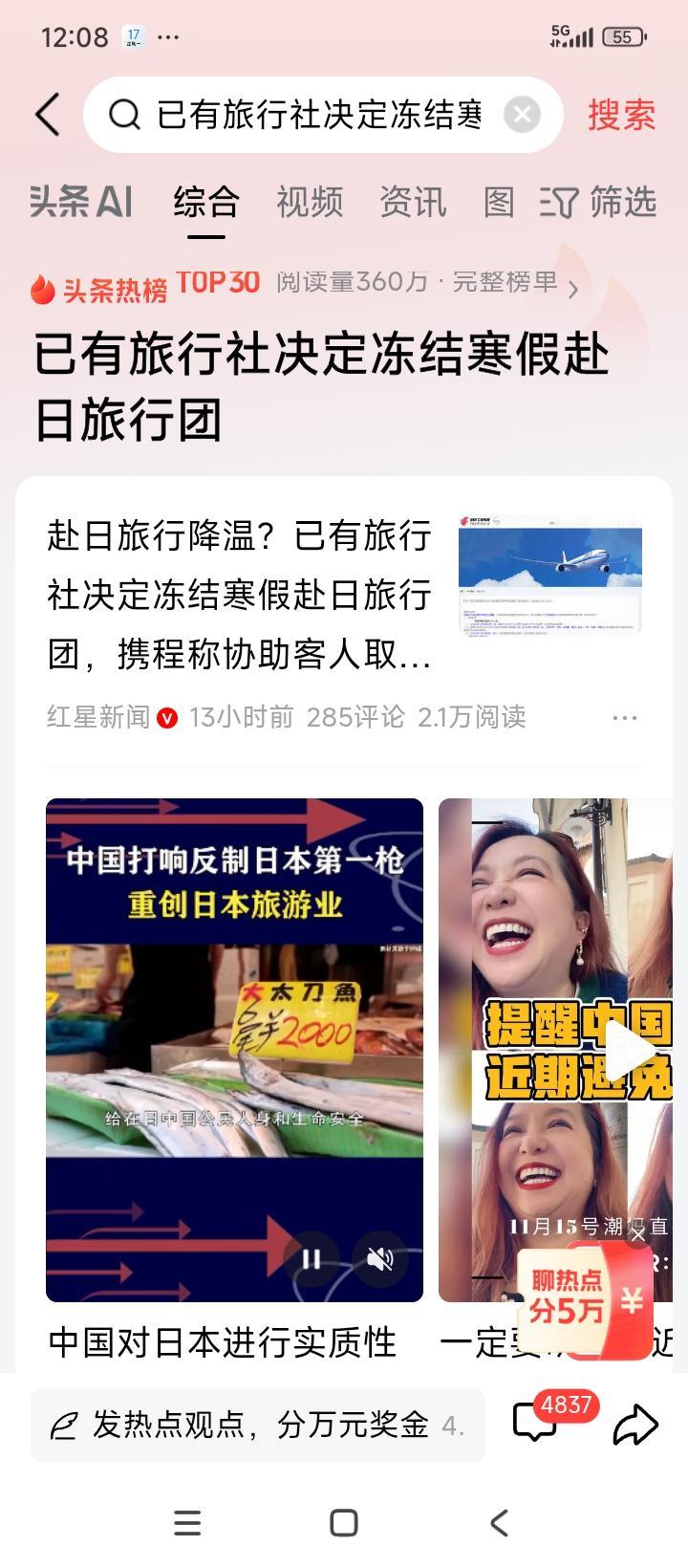
Task: Tap the magnifier icon in the search bar
Action: tap(123, 113)
